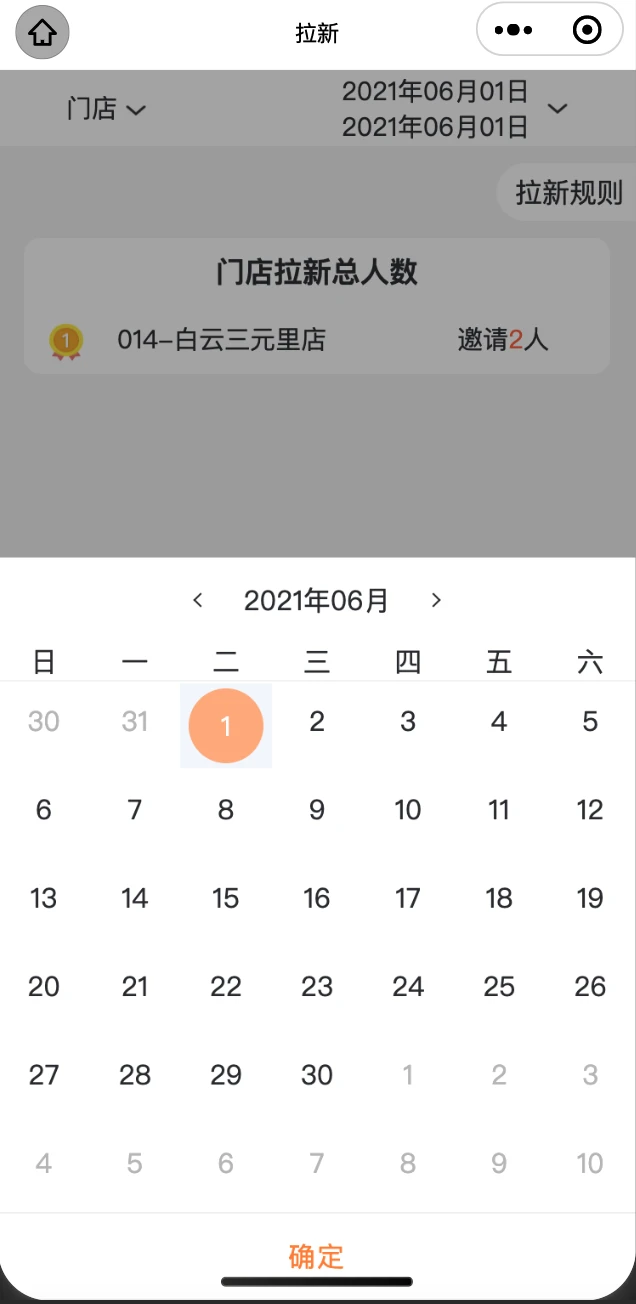Select greyed May 31 date

tap(135, 722)
